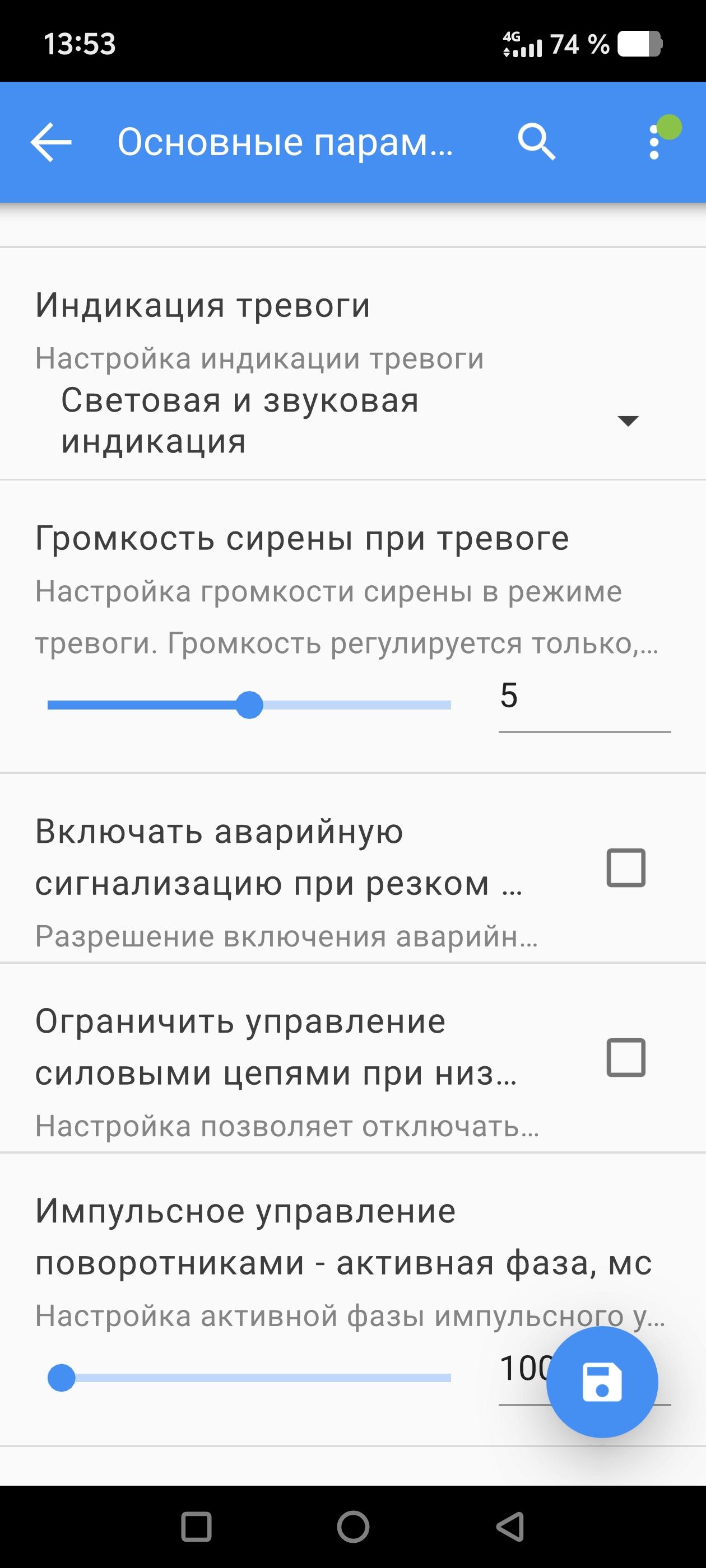Viewport: 706px width, 1568px height.
Task: Tap the siren volume value field showing 5
Action: click(583, 696)
